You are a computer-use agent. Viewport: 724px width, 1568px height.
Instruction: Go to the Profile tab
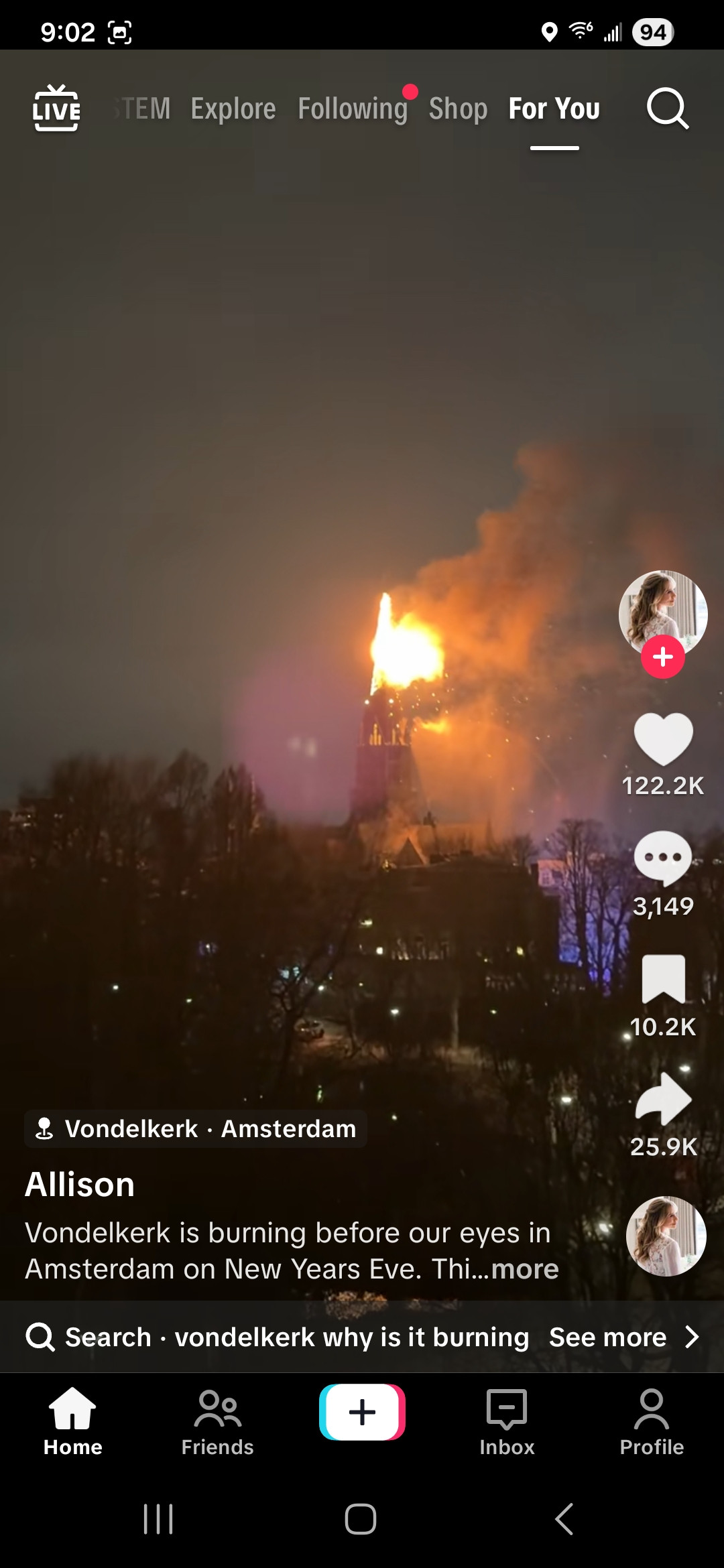(652, 1422)
